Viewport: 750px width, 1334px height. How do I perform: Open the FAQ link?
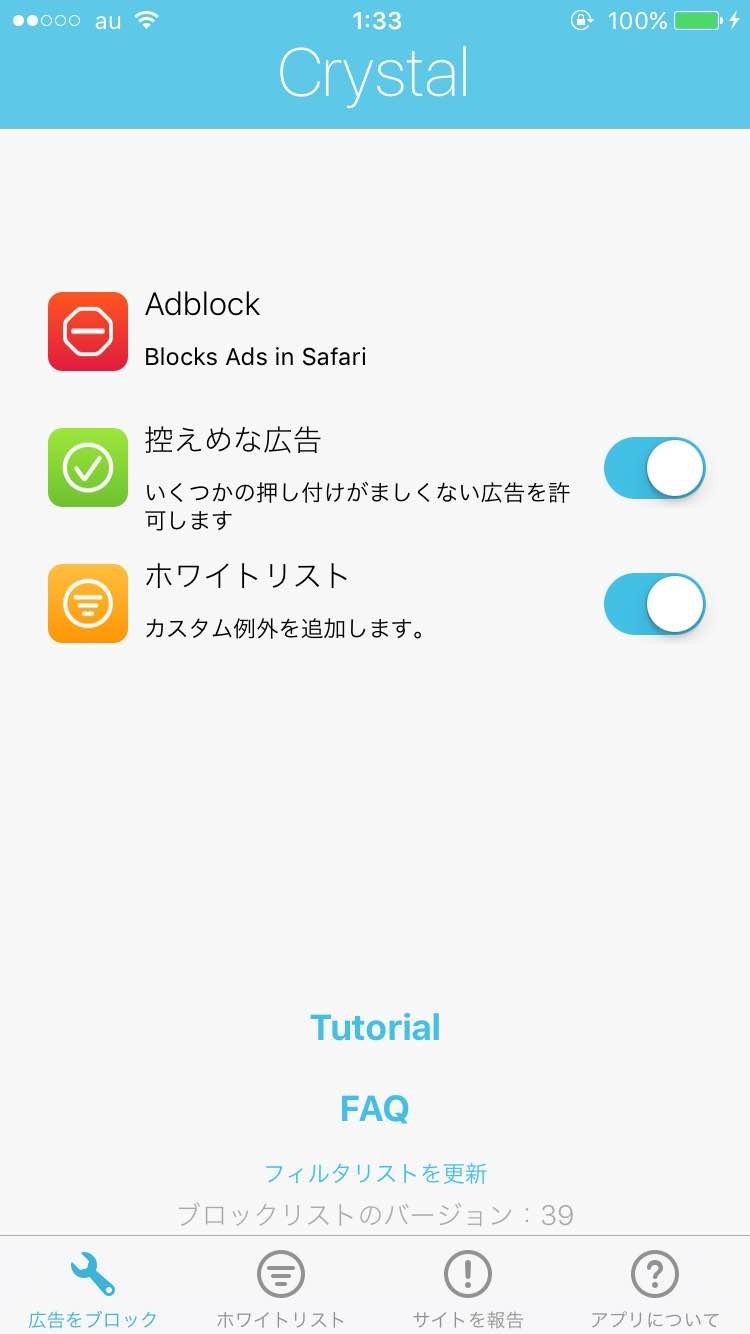tap(375, 1108)
